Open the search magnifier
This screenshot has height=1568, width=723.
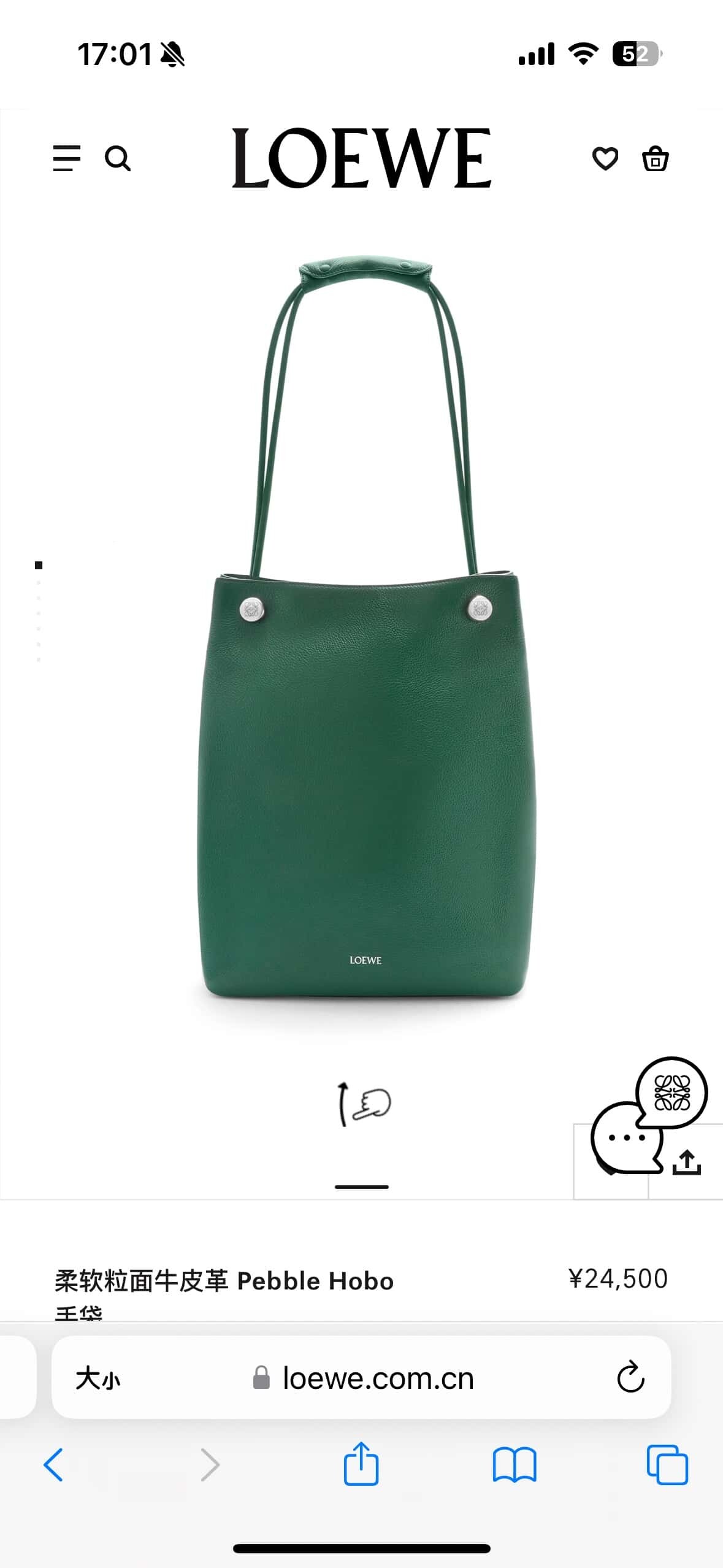pos(118,158)
